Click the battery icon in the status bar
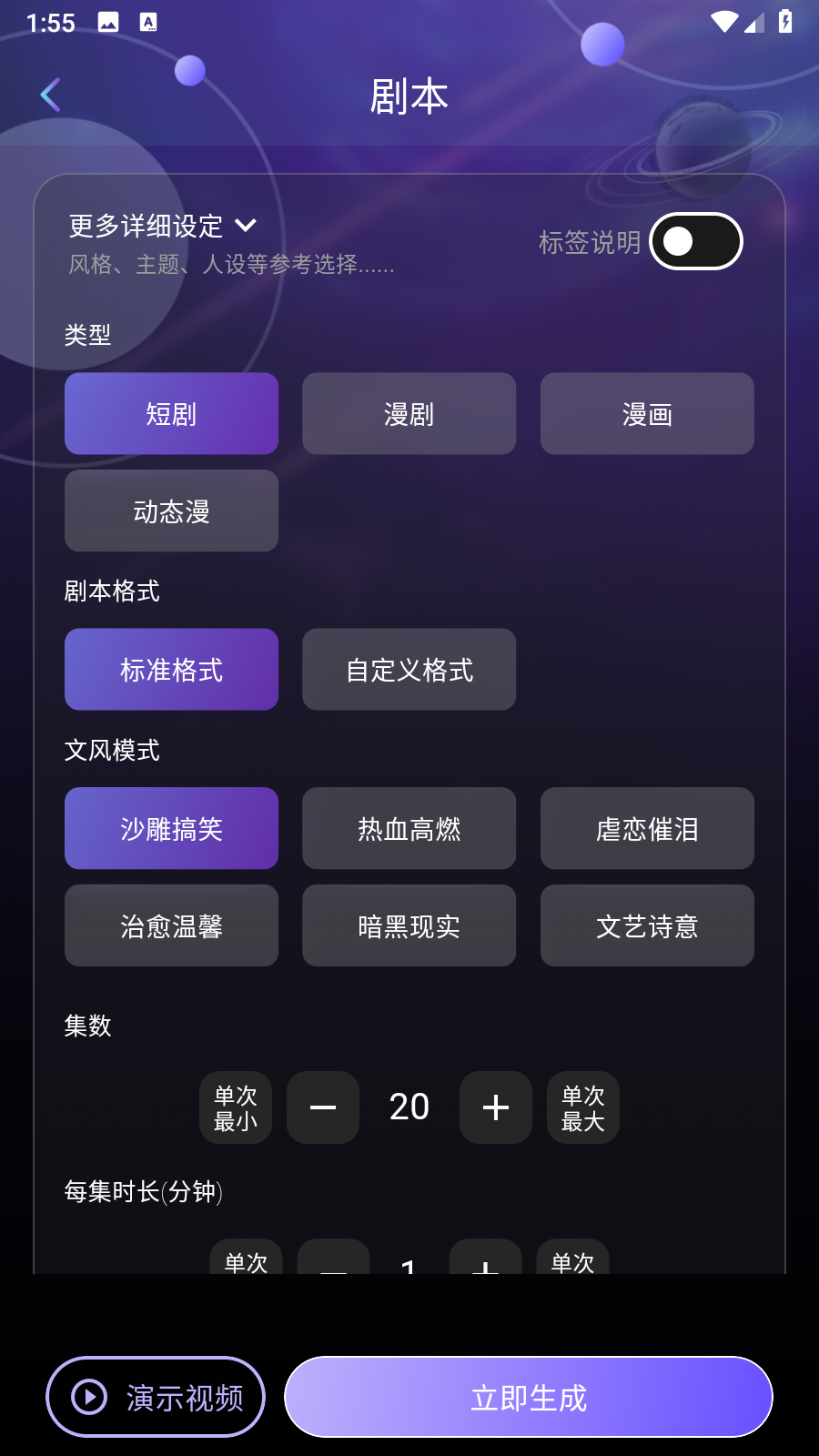The width and height of the screenshot is (819, 1456). pos(784,23)
